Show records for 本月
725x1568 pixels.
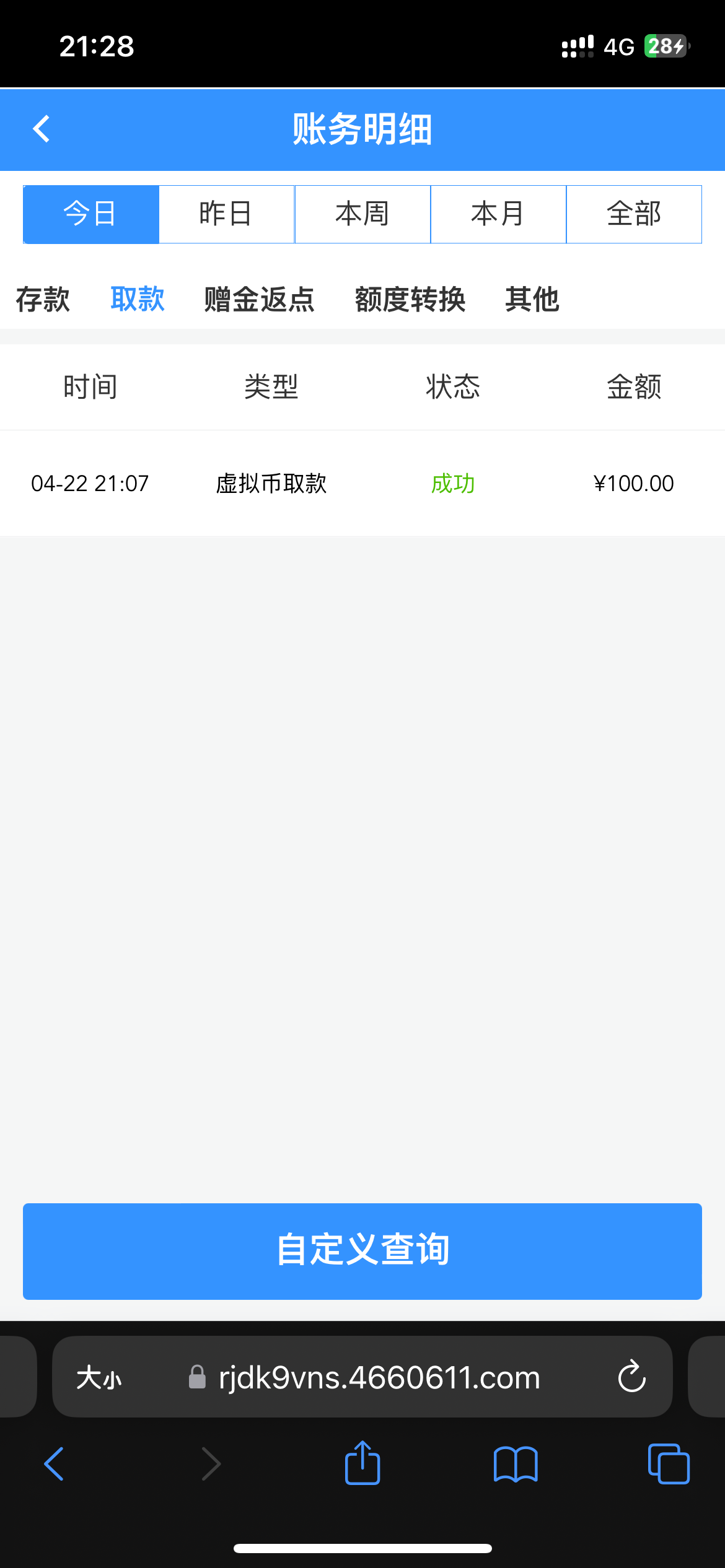point(498,214)
